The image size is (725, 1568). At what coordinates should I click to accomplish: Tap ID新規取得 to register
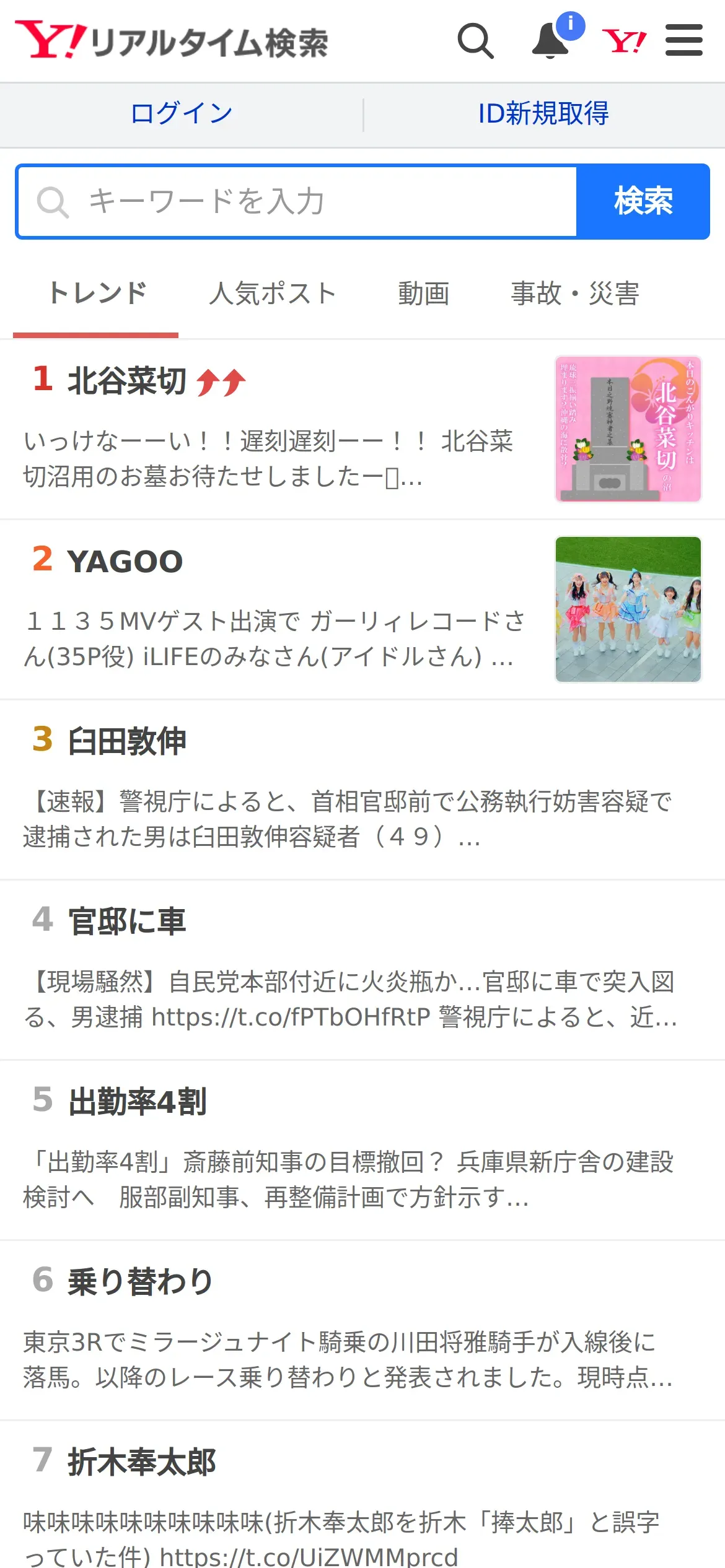click(x=543, y=115)
